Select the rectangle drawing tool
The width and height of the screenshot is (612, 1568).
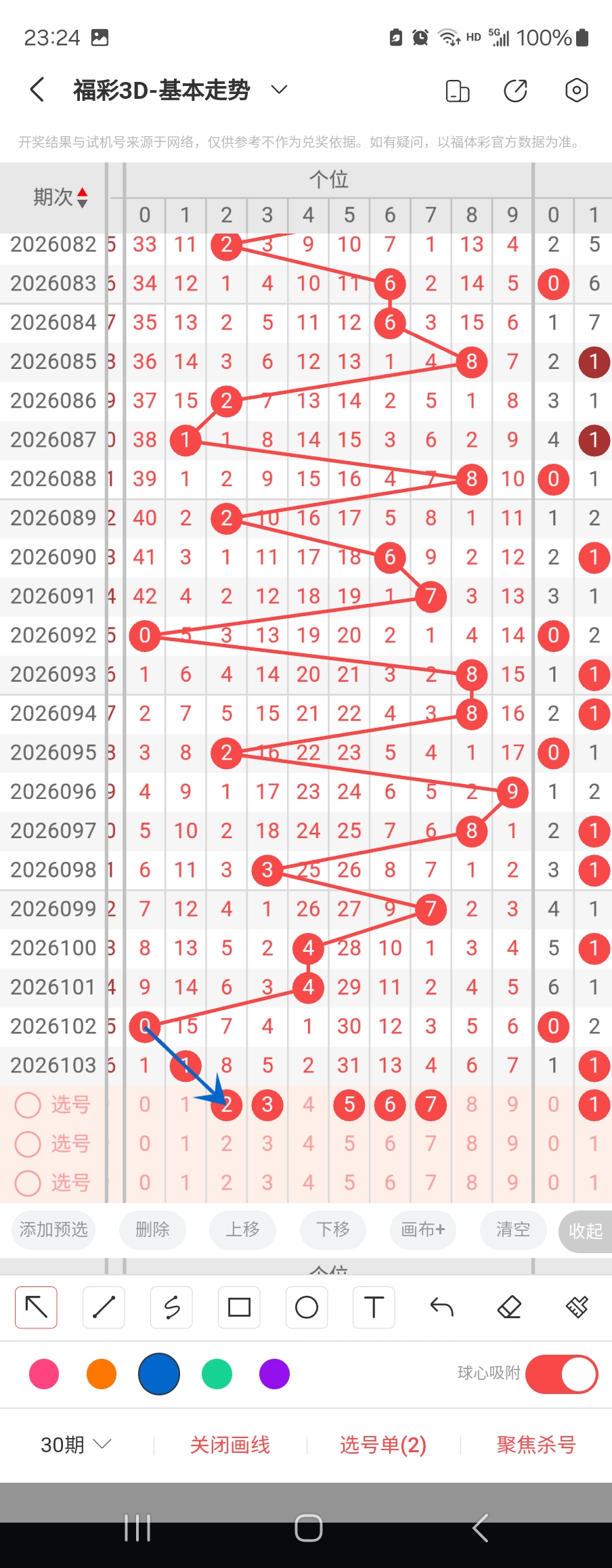[239, 1307]
